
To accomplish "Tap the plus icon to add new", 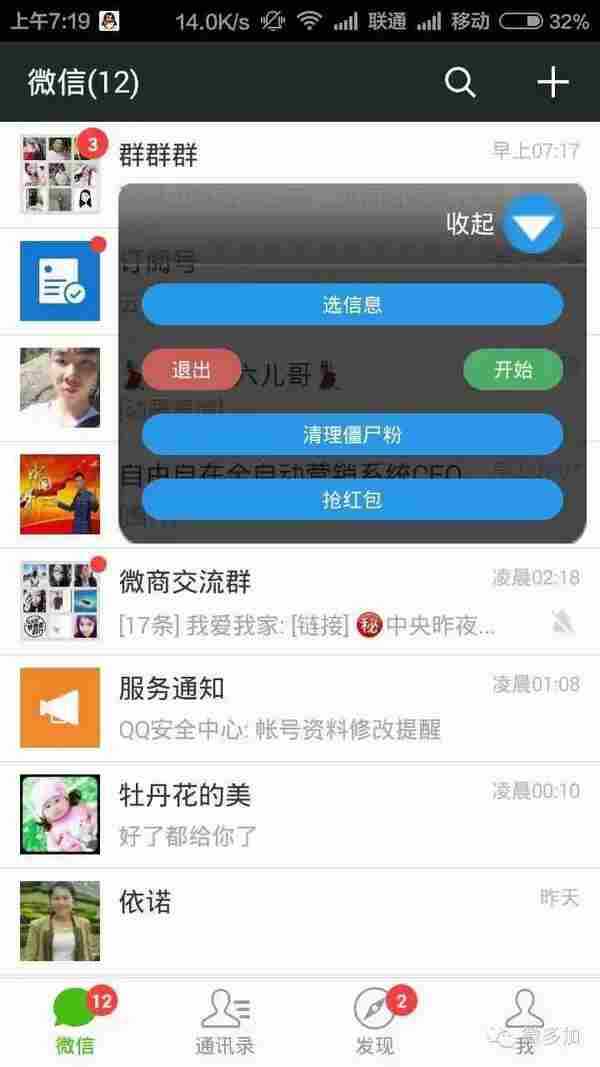I will click(552, 83).
